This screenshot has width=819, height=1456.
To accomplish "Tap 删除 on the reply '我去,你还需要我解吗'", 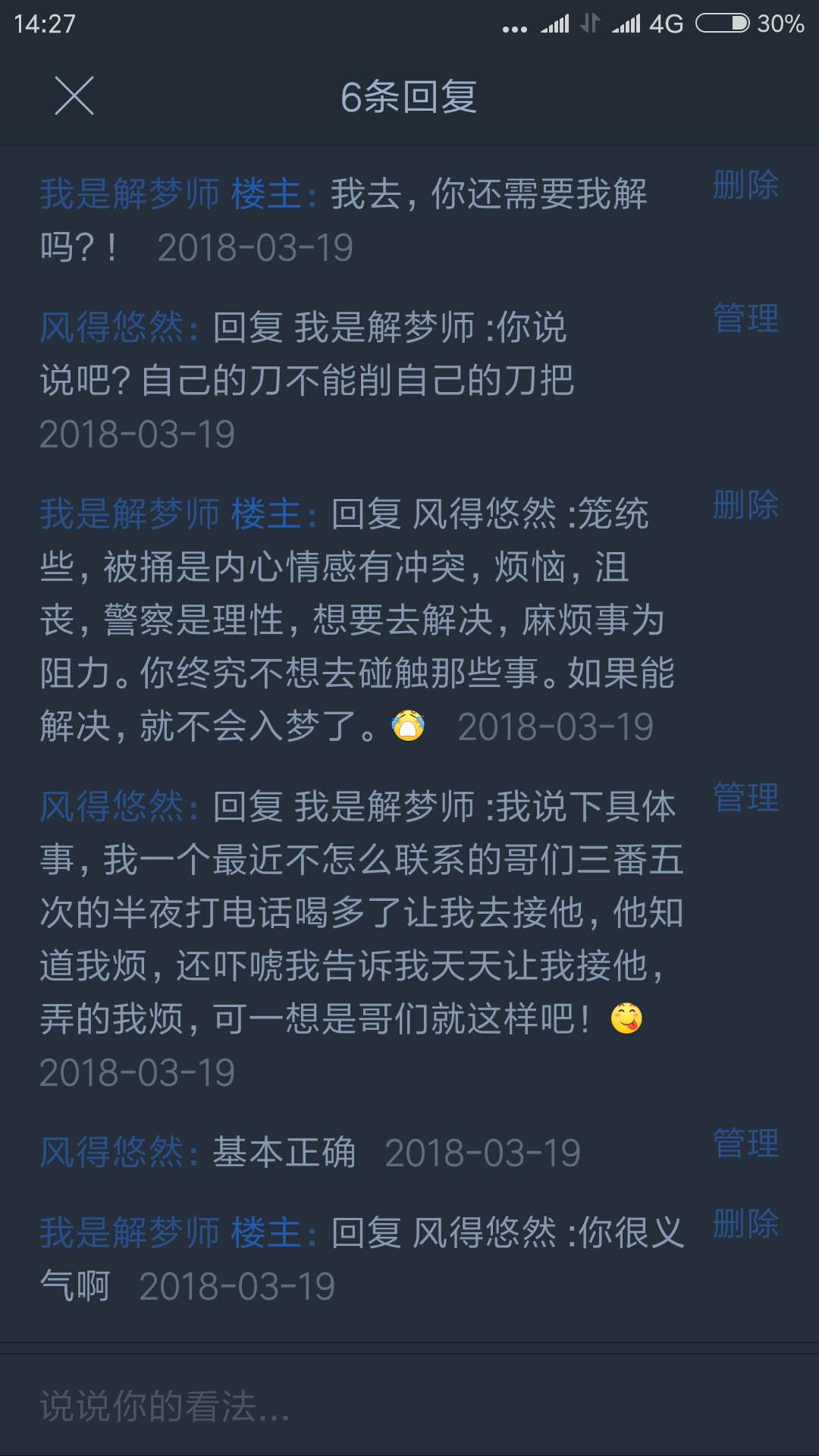I will 745,186.
